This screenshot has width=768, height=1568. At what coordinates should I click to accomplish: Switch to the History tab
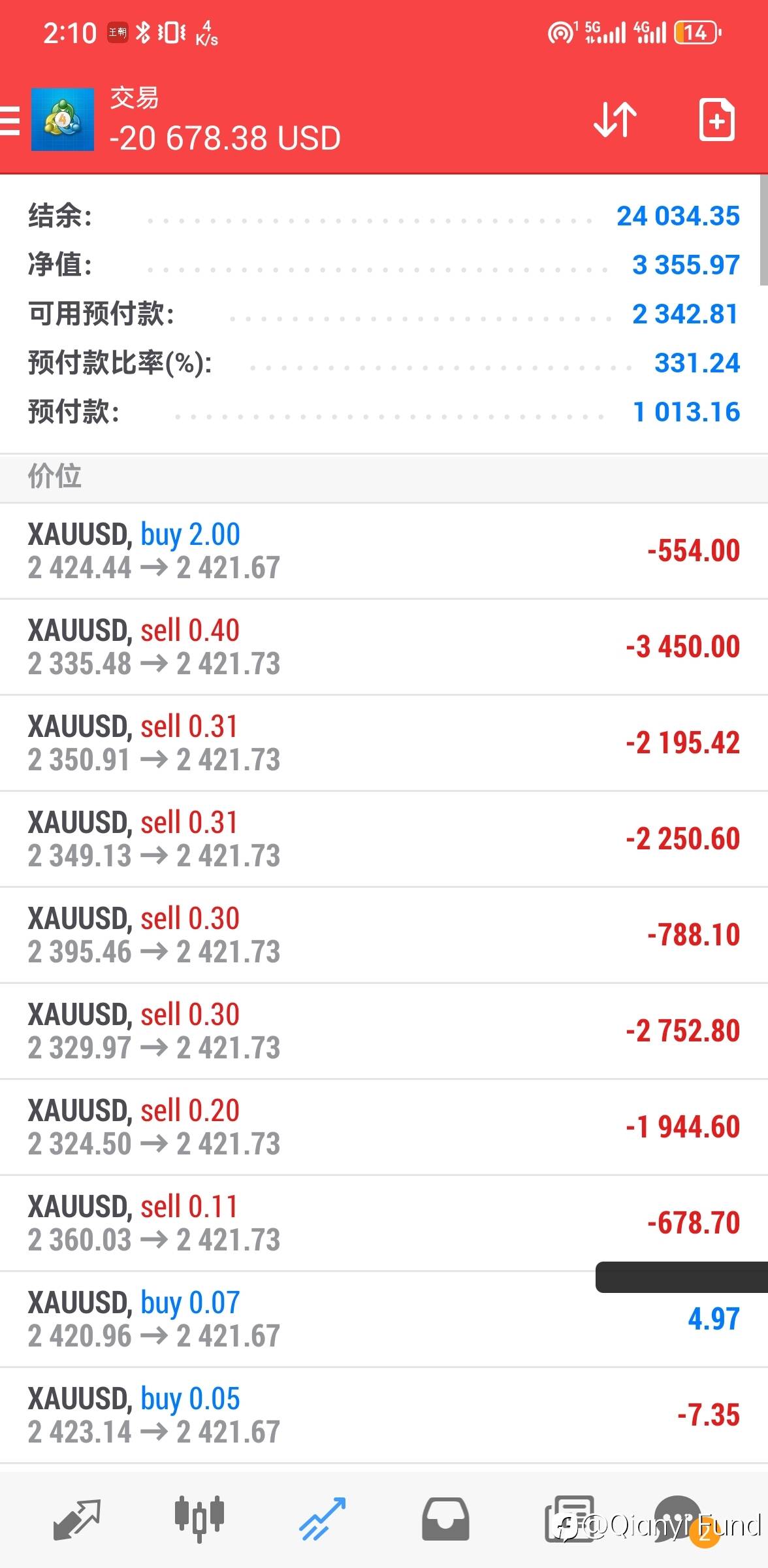[x=445, y=1518]
